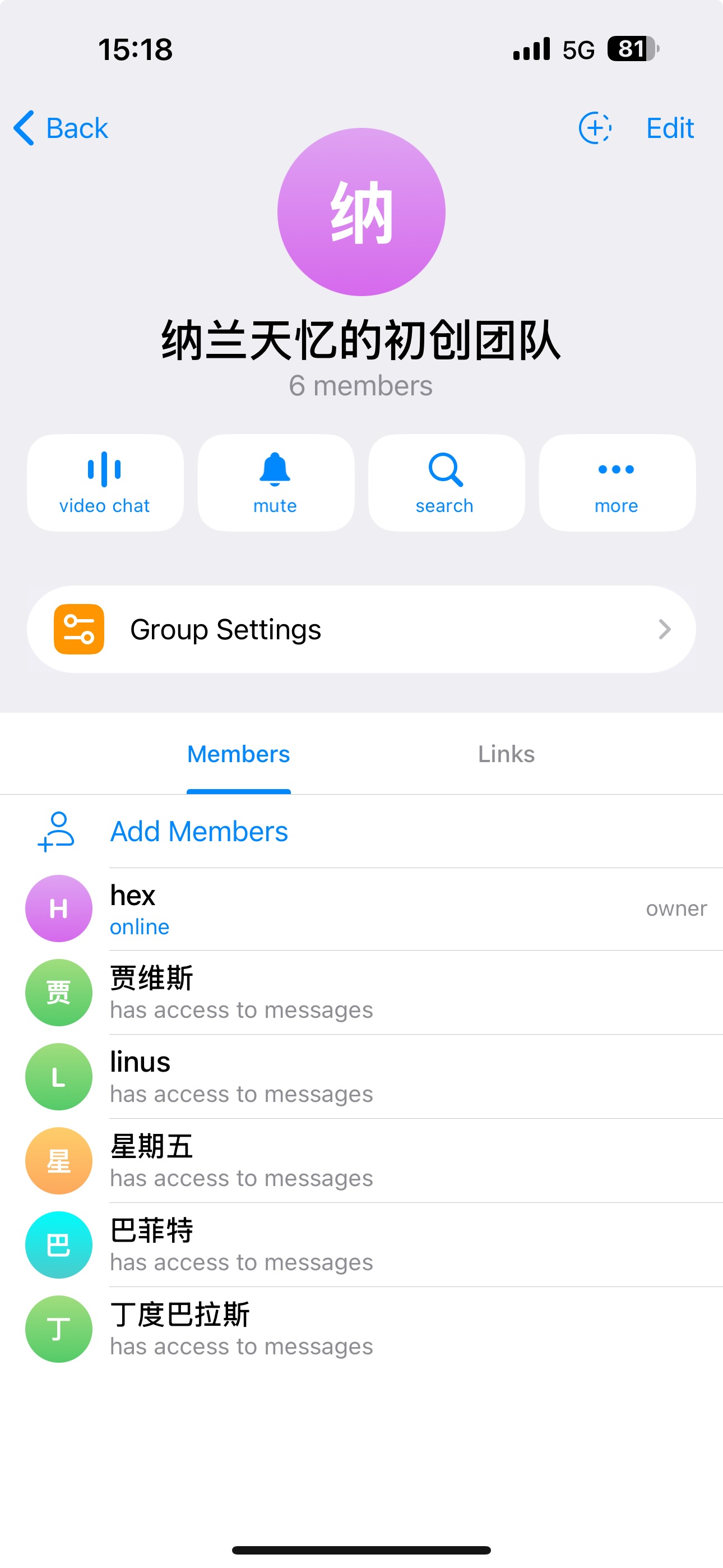Mute group notifications
Image resolution: width=723 pixels, height=1568 pixels.
coord(276,482)
